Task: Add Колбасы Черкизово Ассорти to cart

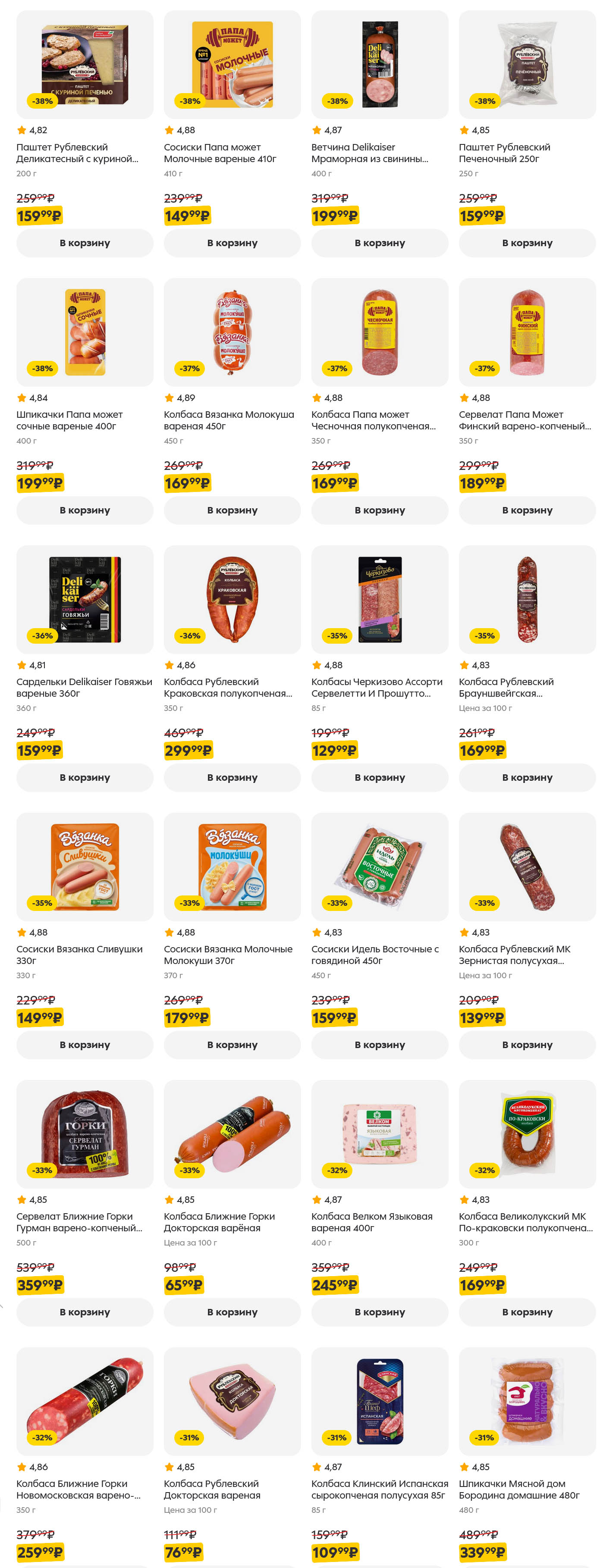Action: coord(380,777)
